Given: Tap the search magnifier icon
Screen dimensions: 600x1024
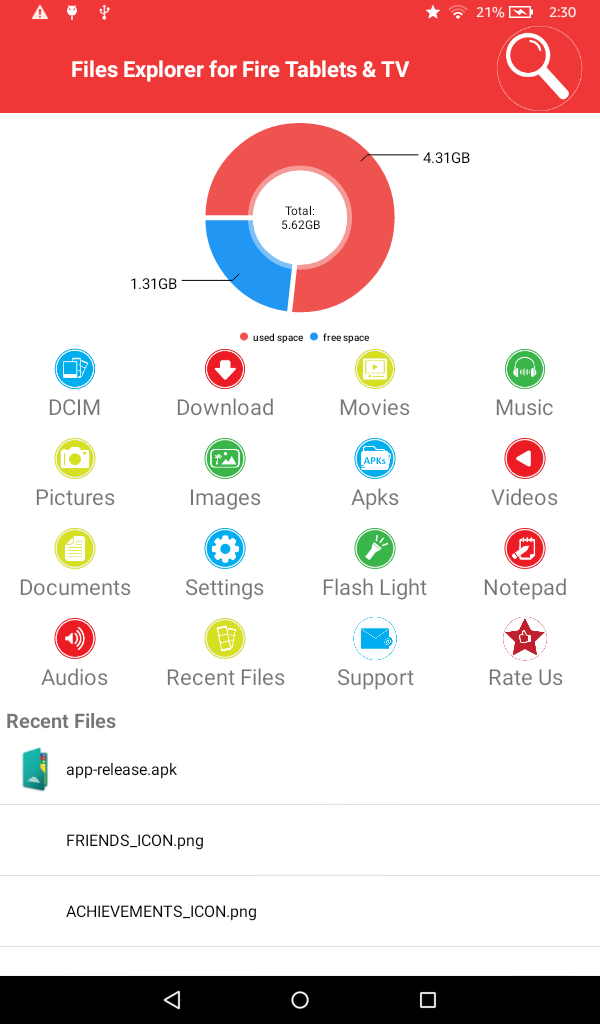Looking at the screenshot, I should pyautogui.click(x=539, y=68).
